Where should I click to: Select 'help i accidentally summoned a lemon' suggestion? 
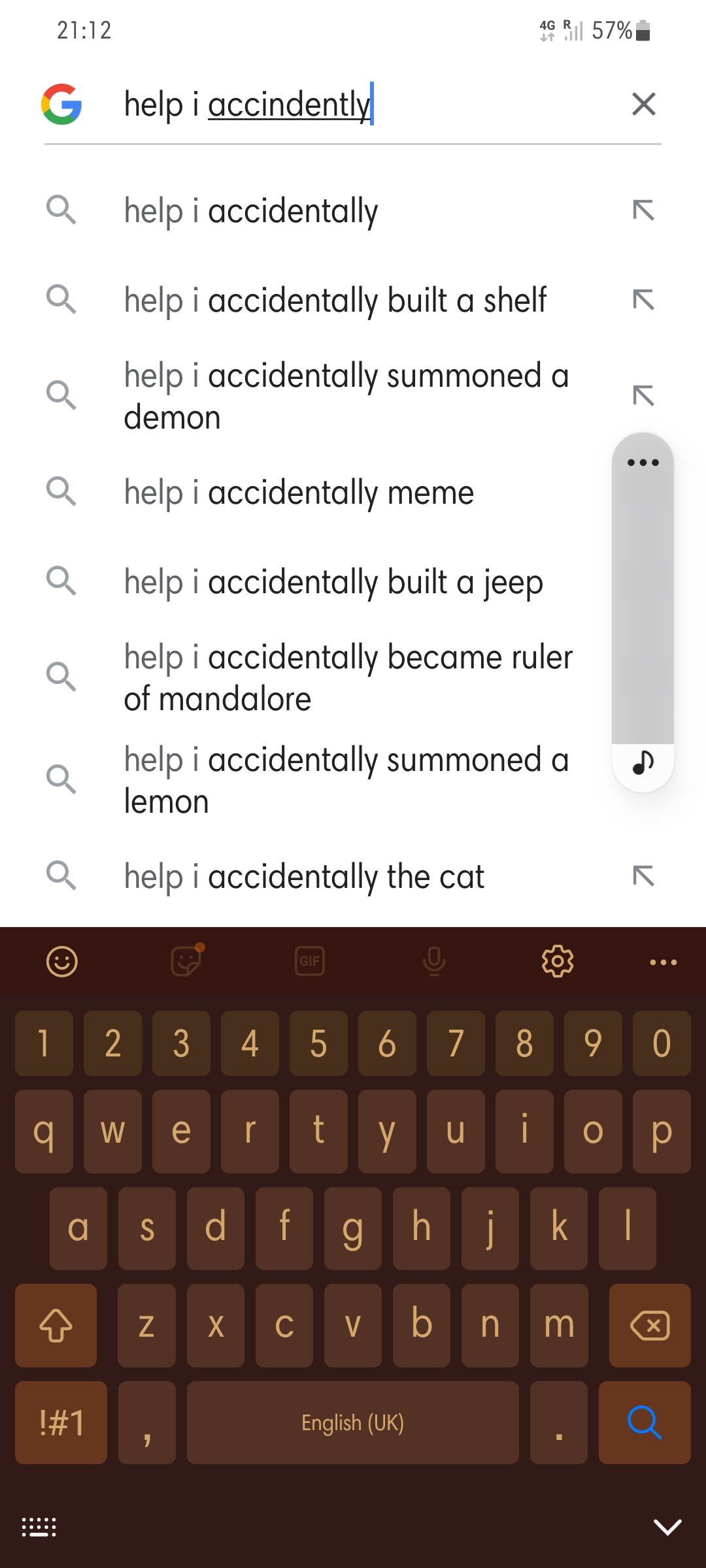(346, 780)
